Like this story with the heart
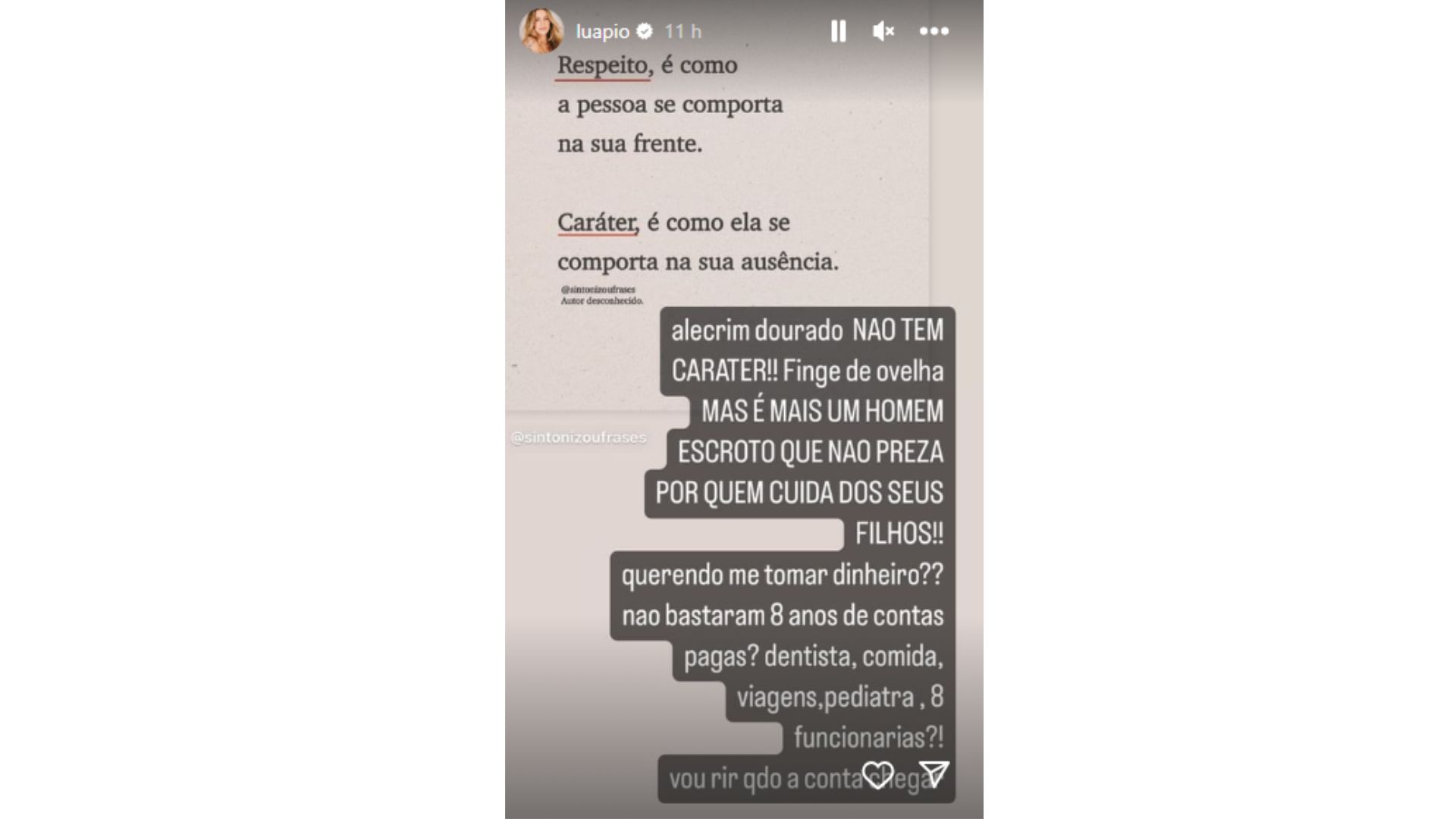 click(878, 774)
